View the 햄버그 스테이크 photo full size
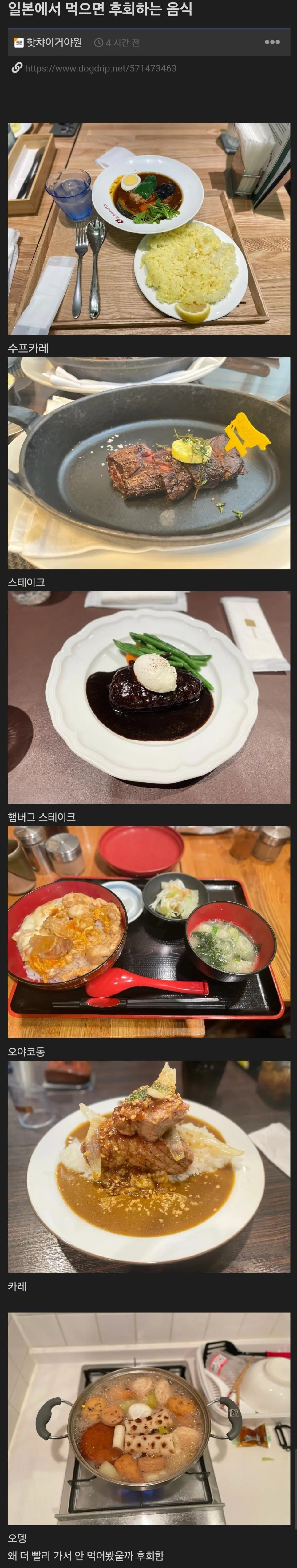 click(x=148, y=698)
